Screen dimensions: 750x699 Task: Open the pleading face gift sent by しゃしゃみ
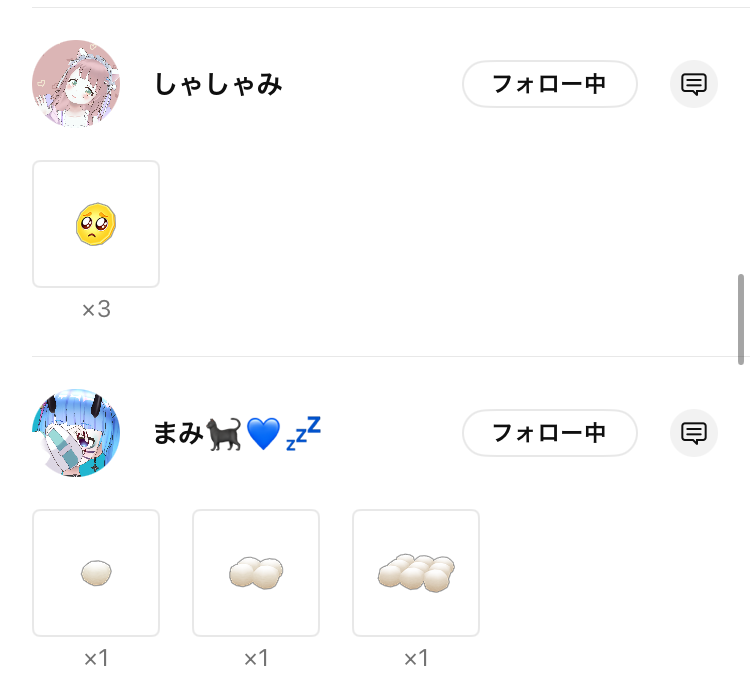96,224
